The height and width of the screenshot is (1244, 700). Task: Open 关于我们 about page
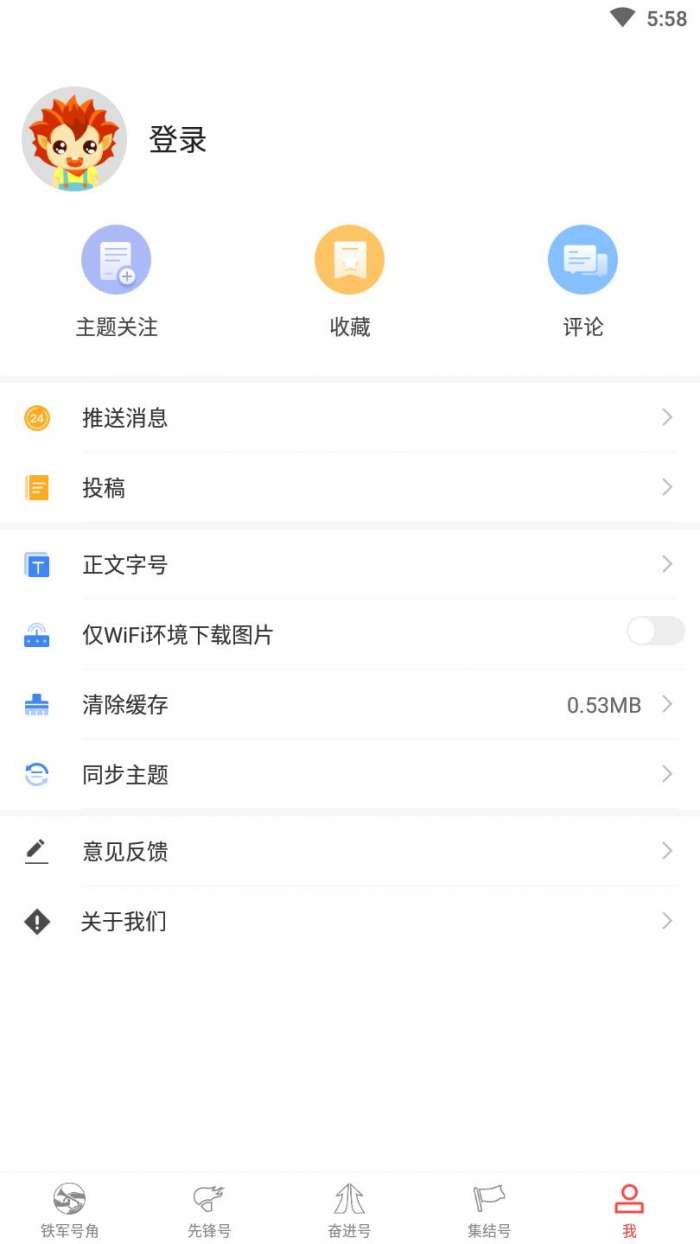point(350,922)
